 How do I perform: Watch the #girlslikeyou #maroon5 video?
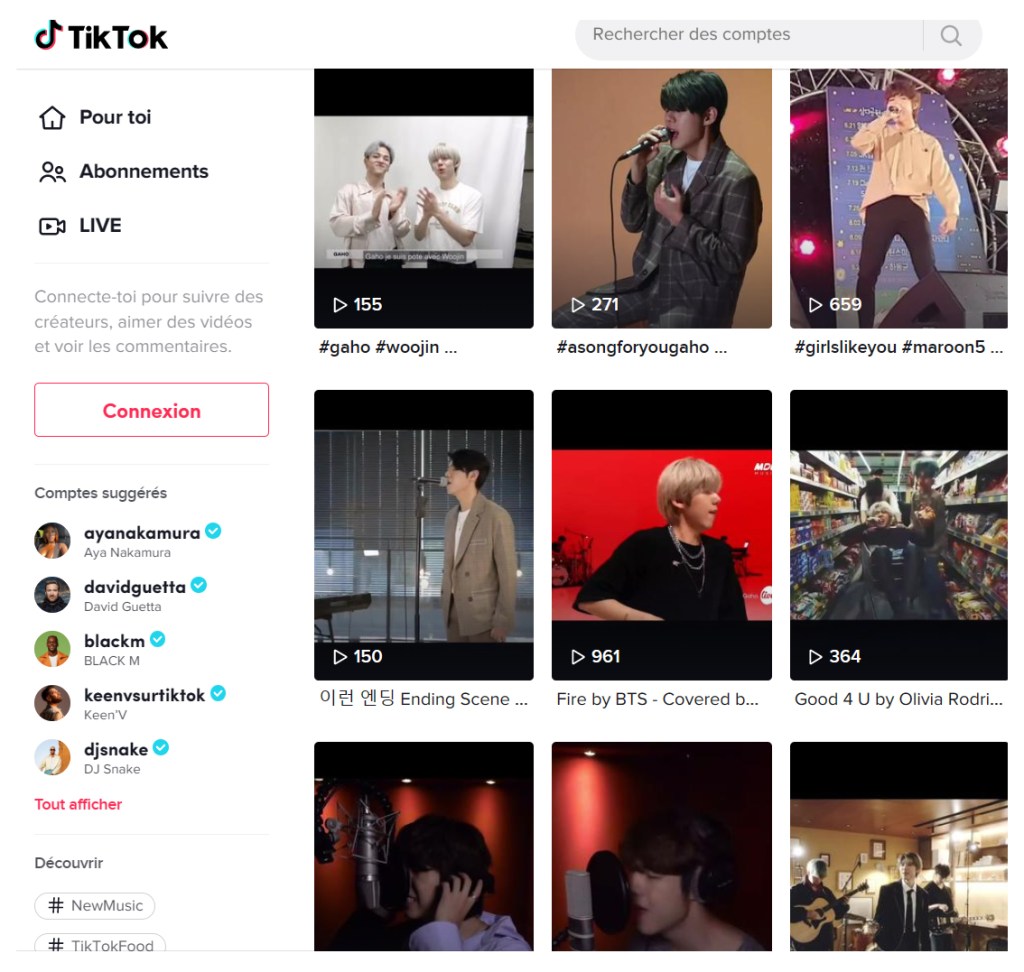pyautogui.click(x=898, y=198)
